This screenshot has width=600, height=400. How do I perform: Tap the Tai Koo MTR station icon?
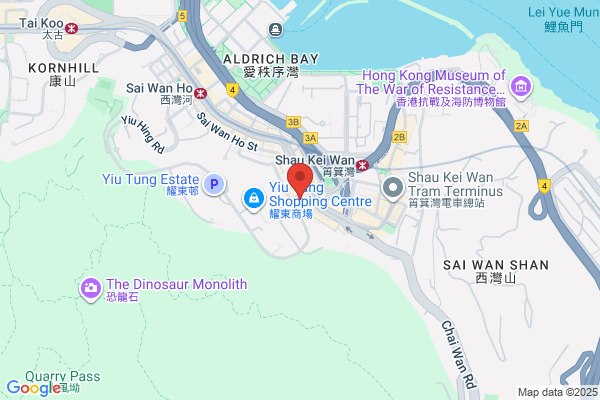[x=72, y=28]
